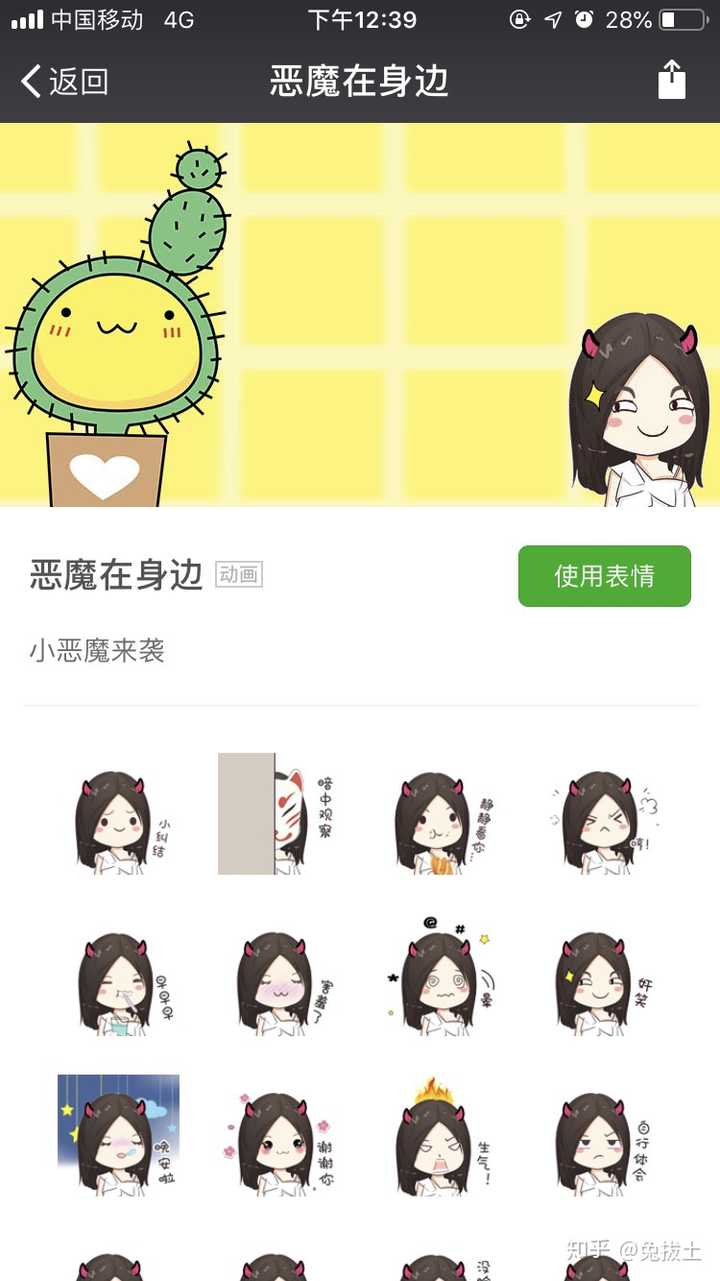Tap the 使用表情 button

[604, 576]
